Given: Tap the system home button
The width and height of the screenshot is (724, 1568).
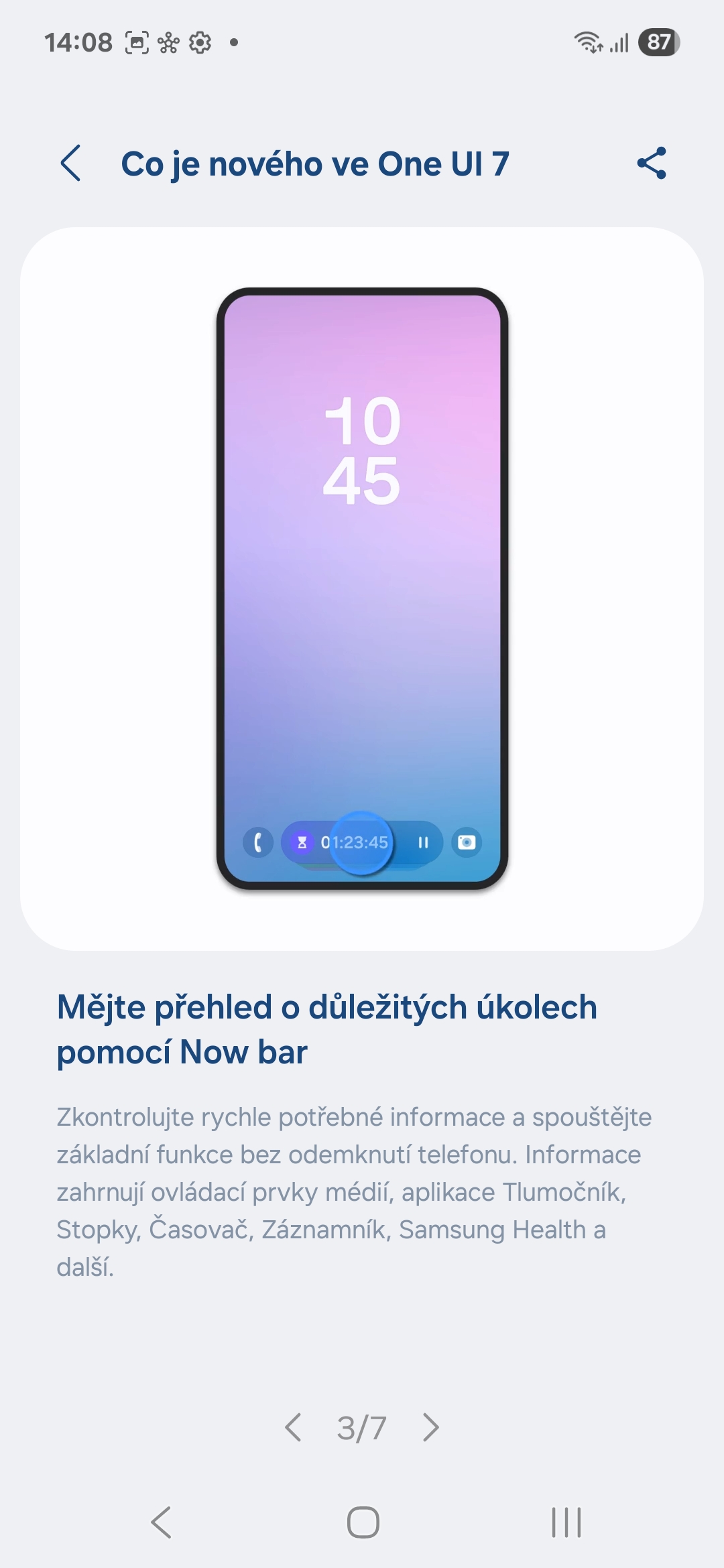Looking at the screenshot, I should [x=363, y=1522].
